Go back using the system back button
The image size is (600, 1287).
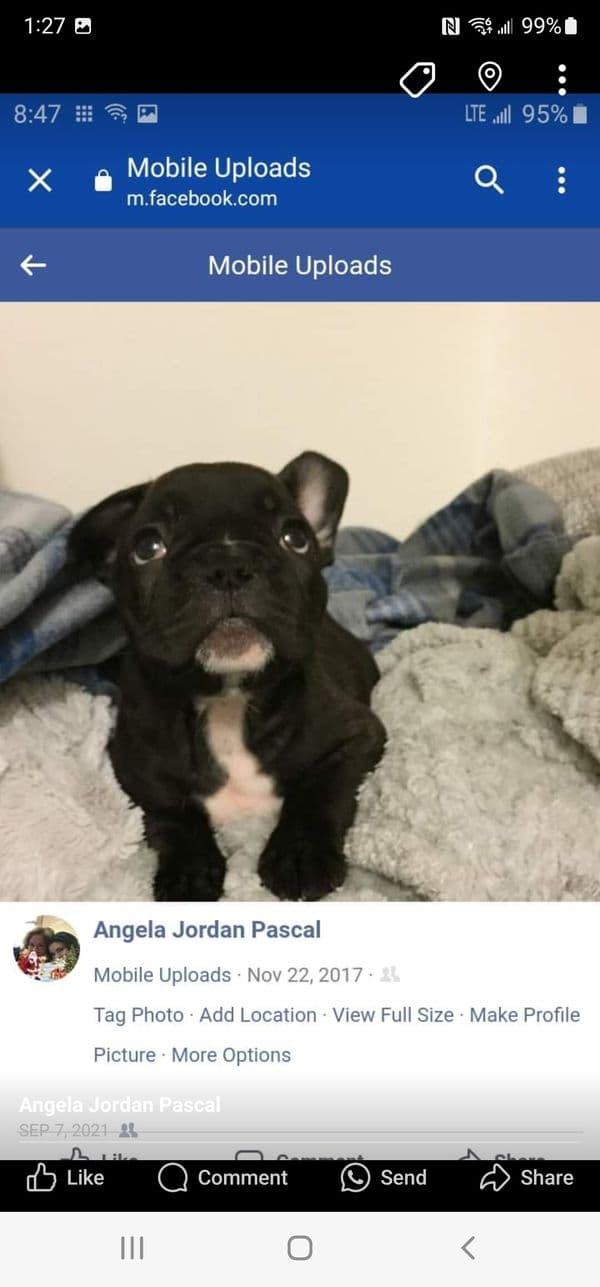tap(467, 1247)
